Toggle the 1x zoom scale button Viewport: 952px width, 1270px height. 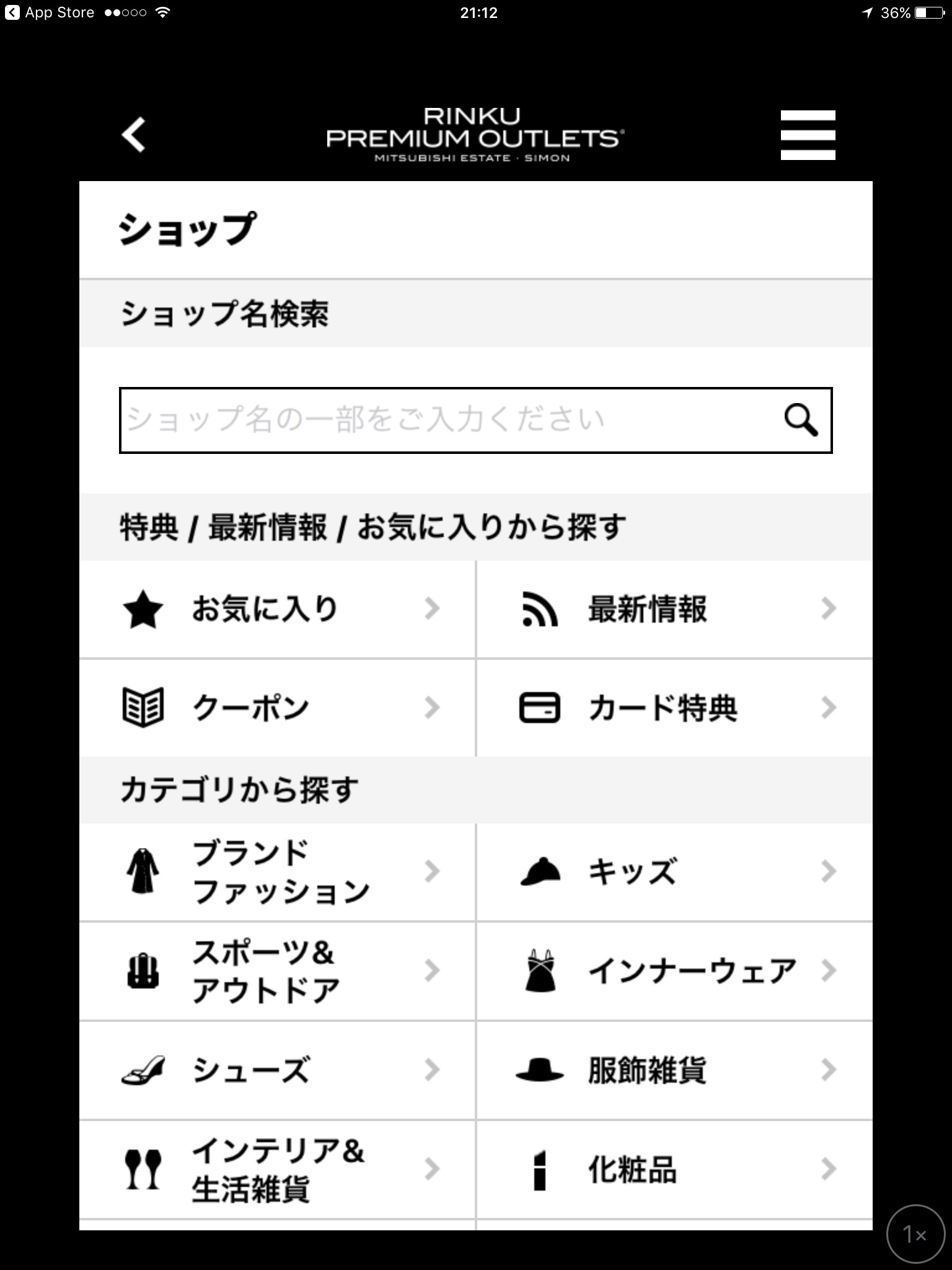[x=915, y=1234]
